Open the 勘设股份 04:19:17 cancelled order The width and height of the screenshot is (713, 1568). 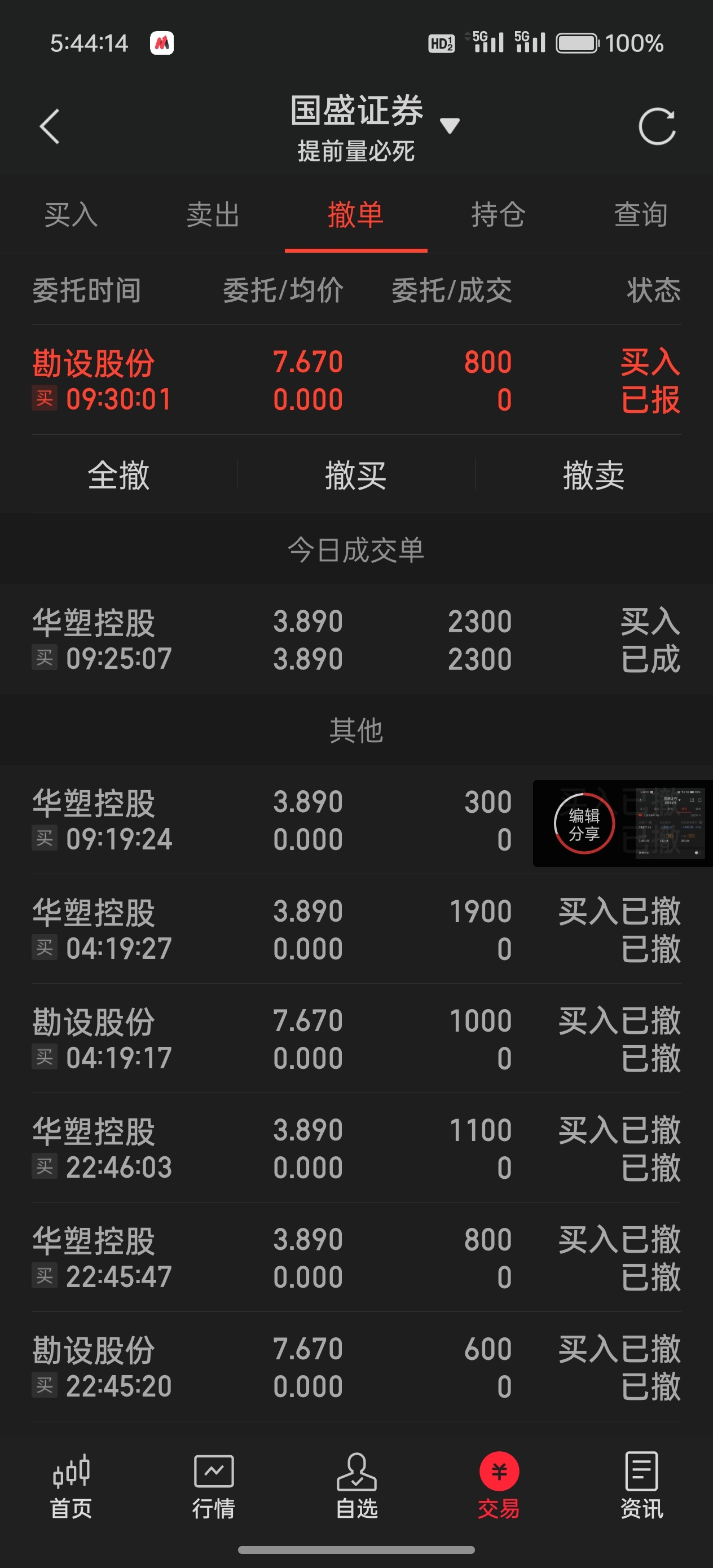coord(356,1039)
